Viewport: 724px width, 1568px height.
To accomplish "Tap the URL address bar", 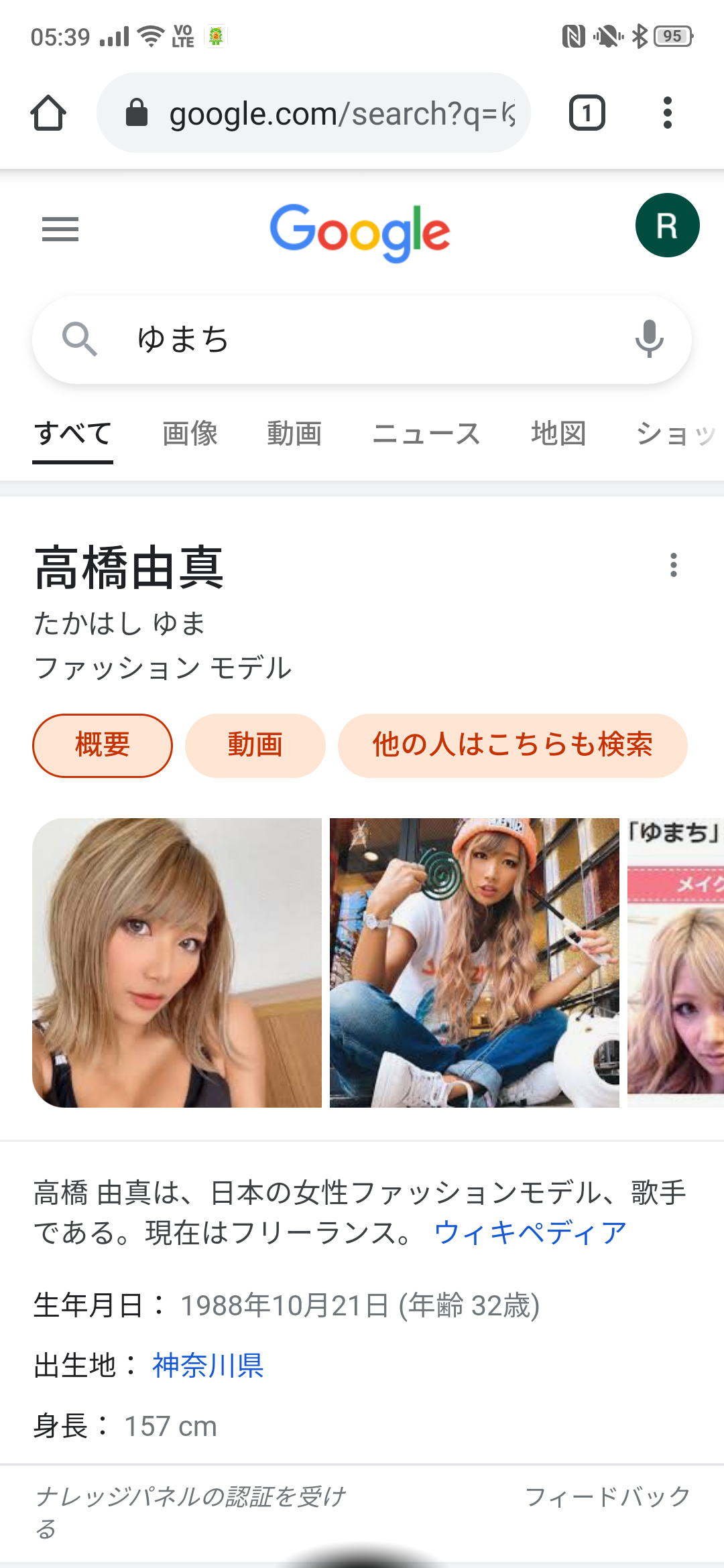I will (314, 113).
